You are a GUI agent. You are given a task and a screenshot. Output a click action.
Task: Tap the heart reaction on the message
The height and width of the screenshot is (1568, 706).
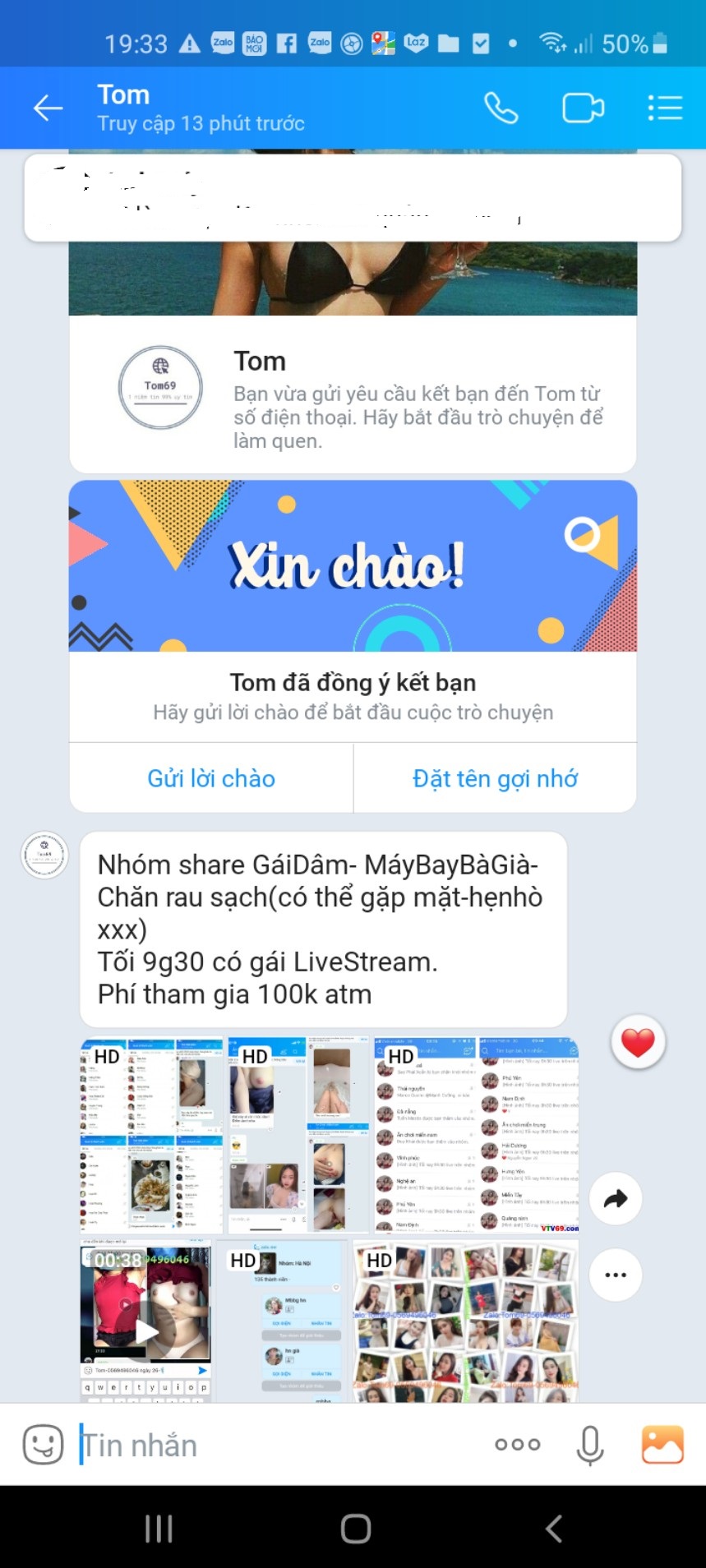tap(638, 1042)
